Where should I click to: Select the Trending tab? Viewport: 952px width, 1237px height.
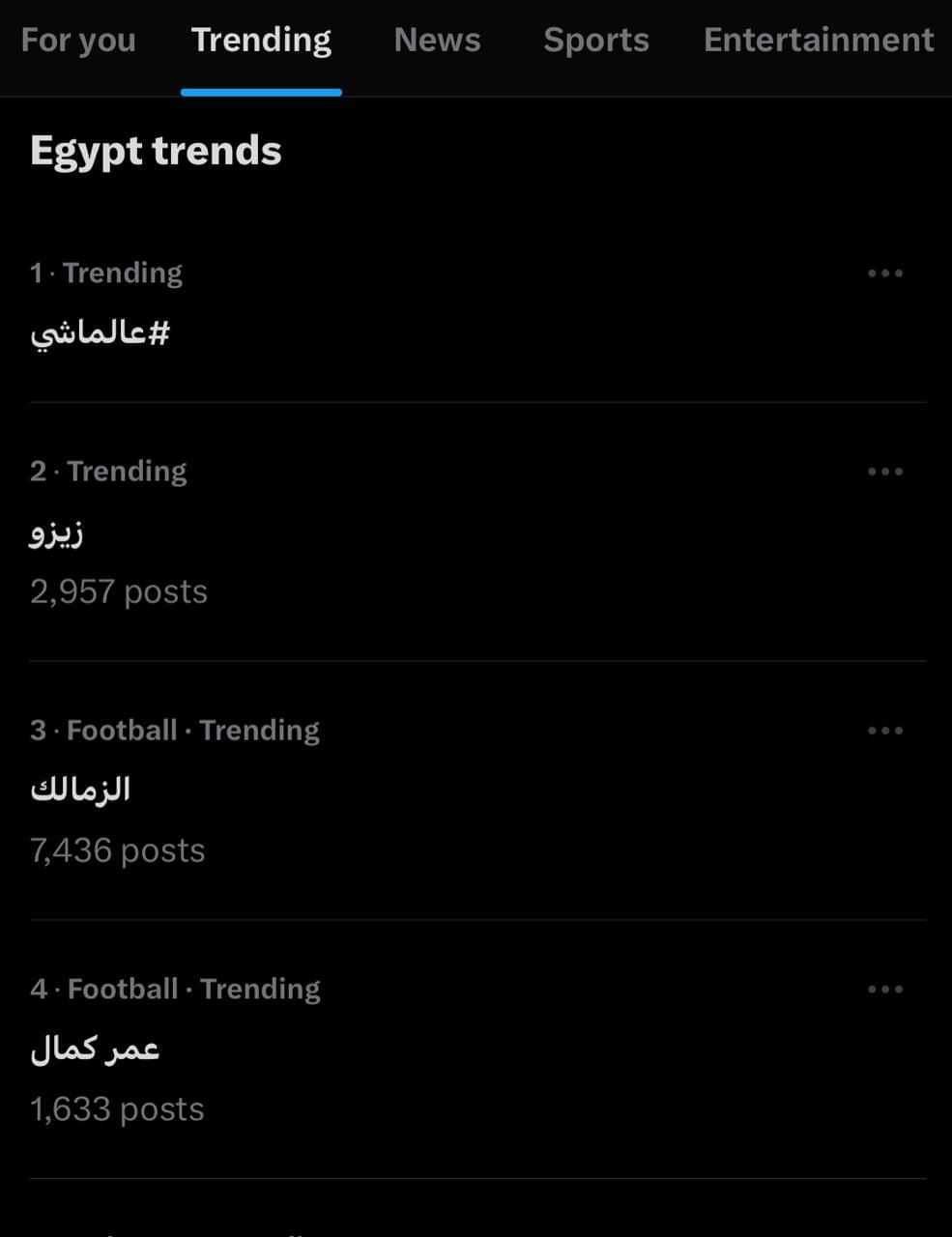tap(261, 41)
